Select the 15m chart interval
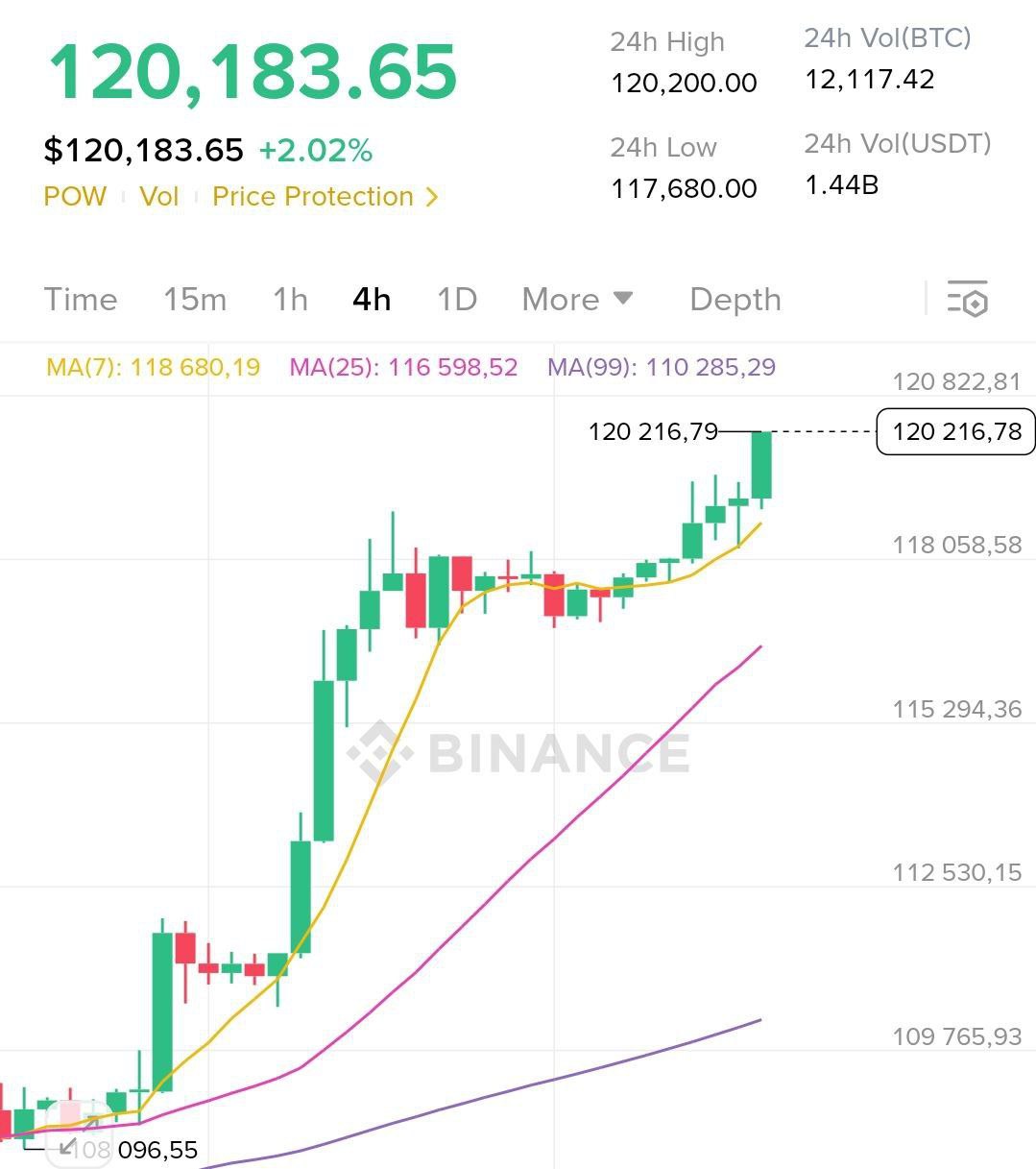 (195, 300)
